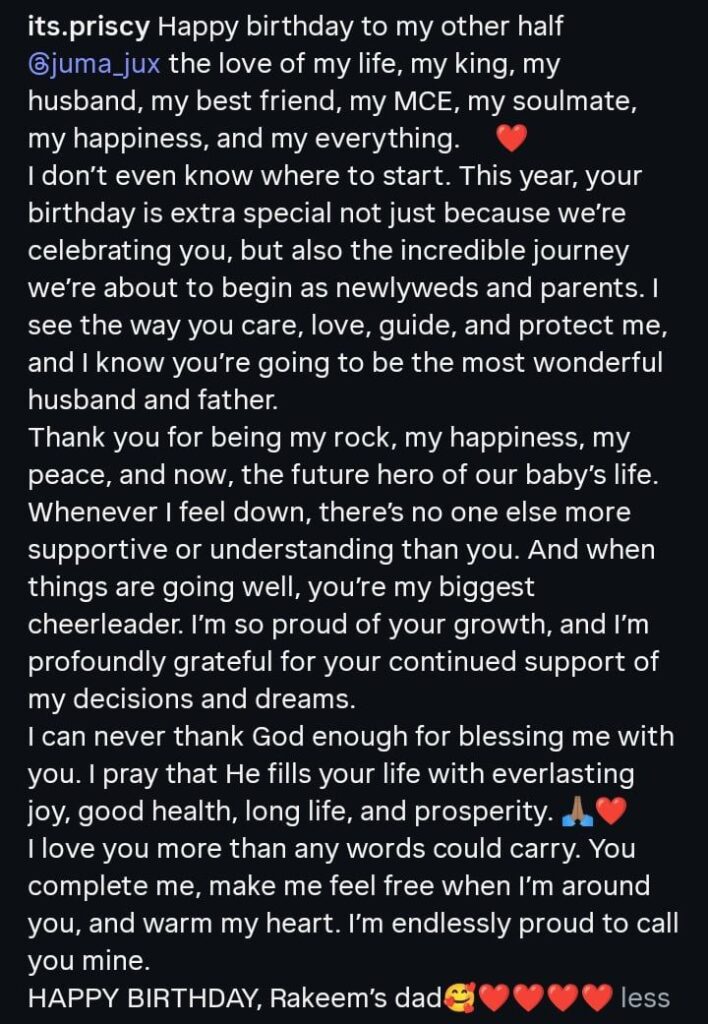Collapse the caption with 'less'
708x1024 pixels.
tap(644, 997)
